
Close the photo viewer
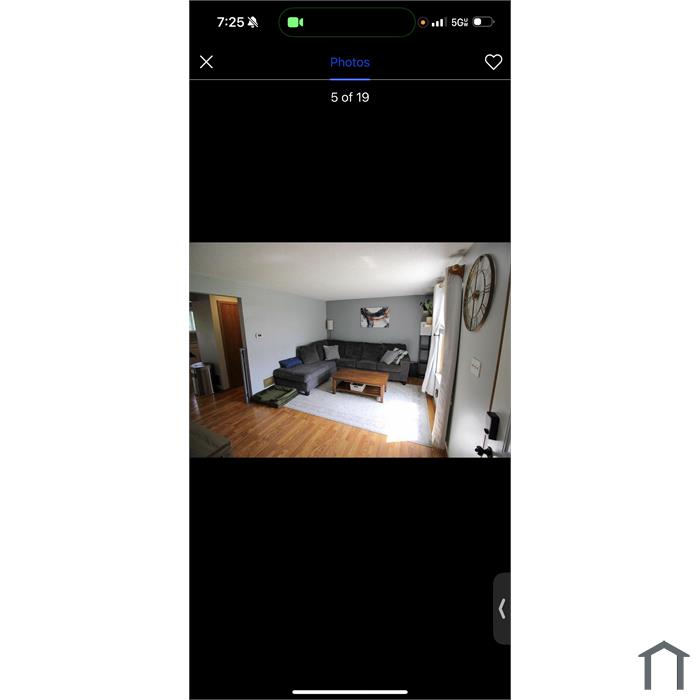206,62
